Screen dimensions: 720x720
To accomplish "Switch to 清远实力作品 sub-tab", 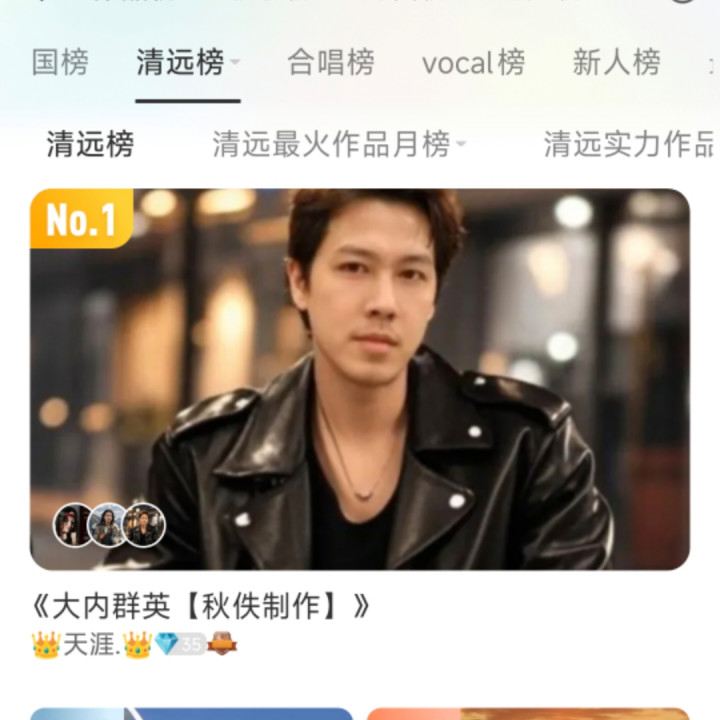I will [x=628, y=145].
